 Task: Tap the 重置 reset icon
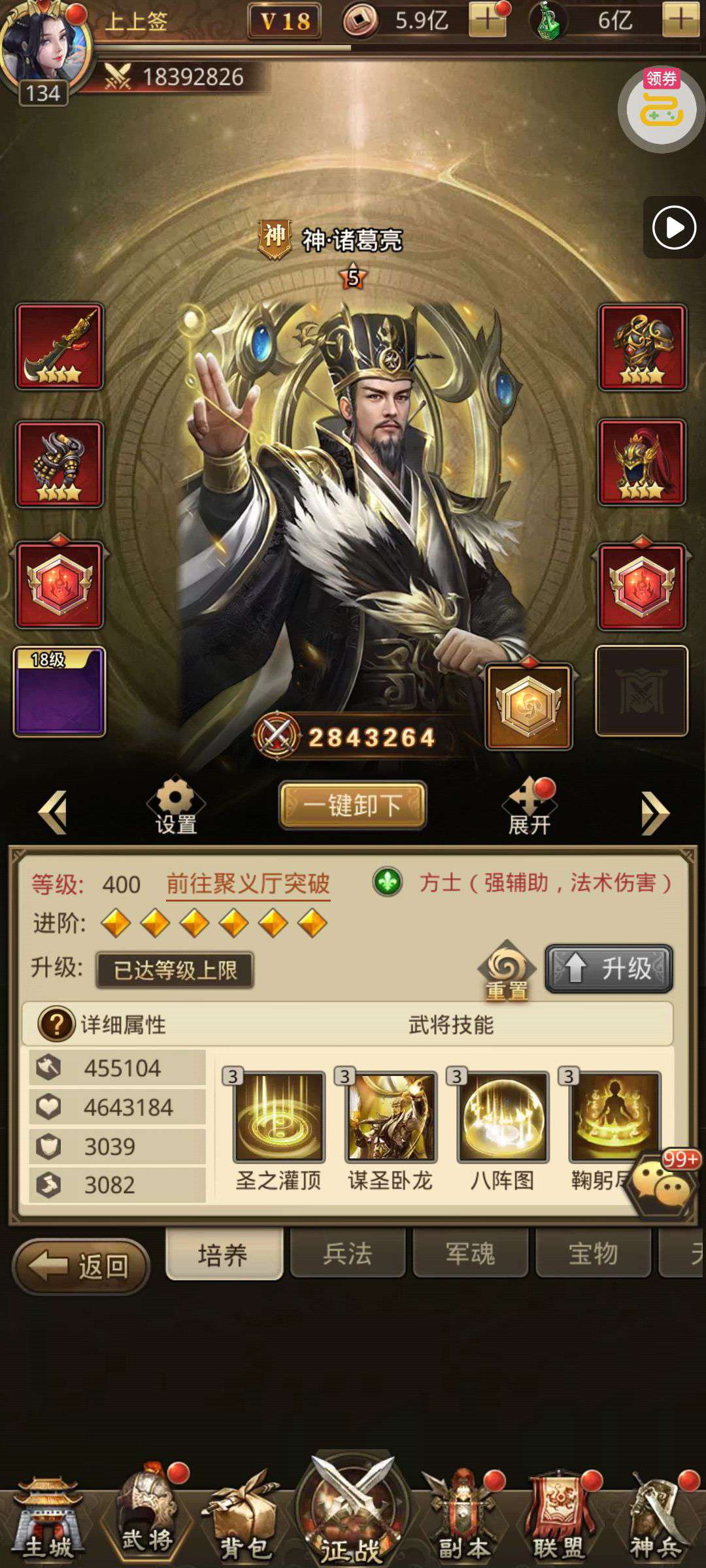(507, 971)
